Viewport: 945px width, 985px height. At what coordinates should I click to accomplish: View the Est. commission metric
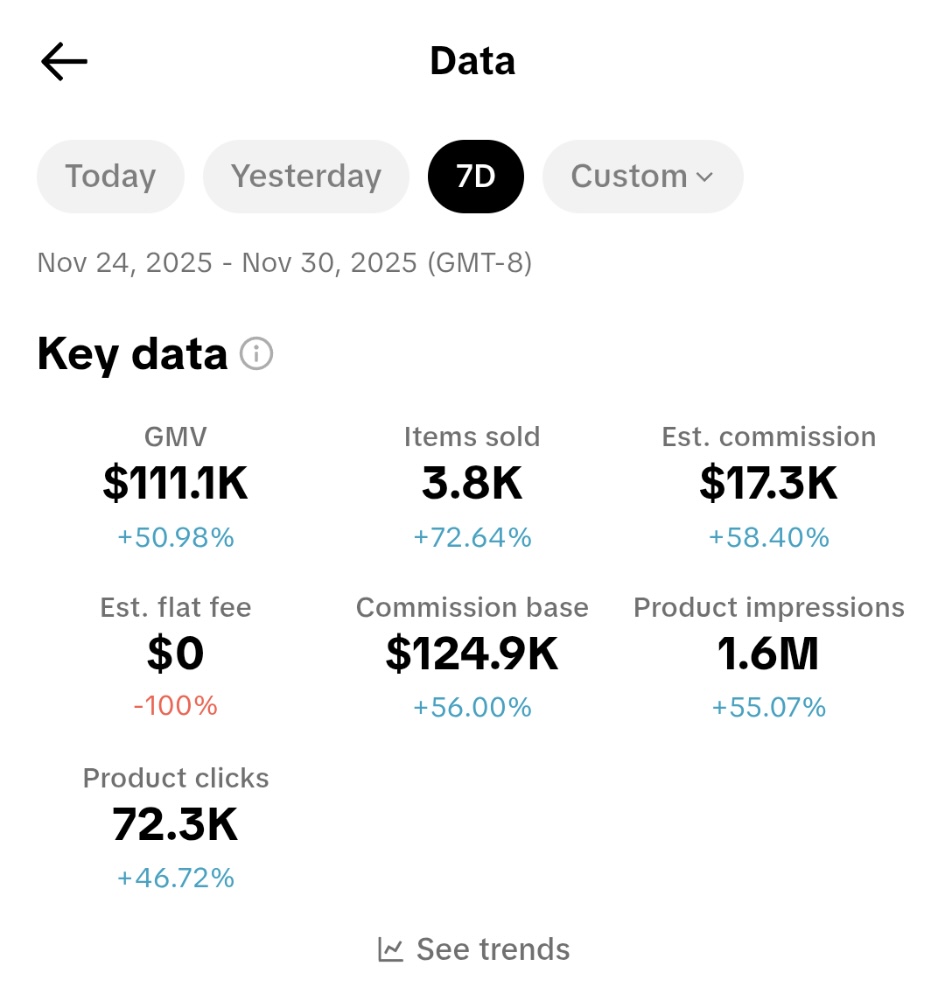768,483
